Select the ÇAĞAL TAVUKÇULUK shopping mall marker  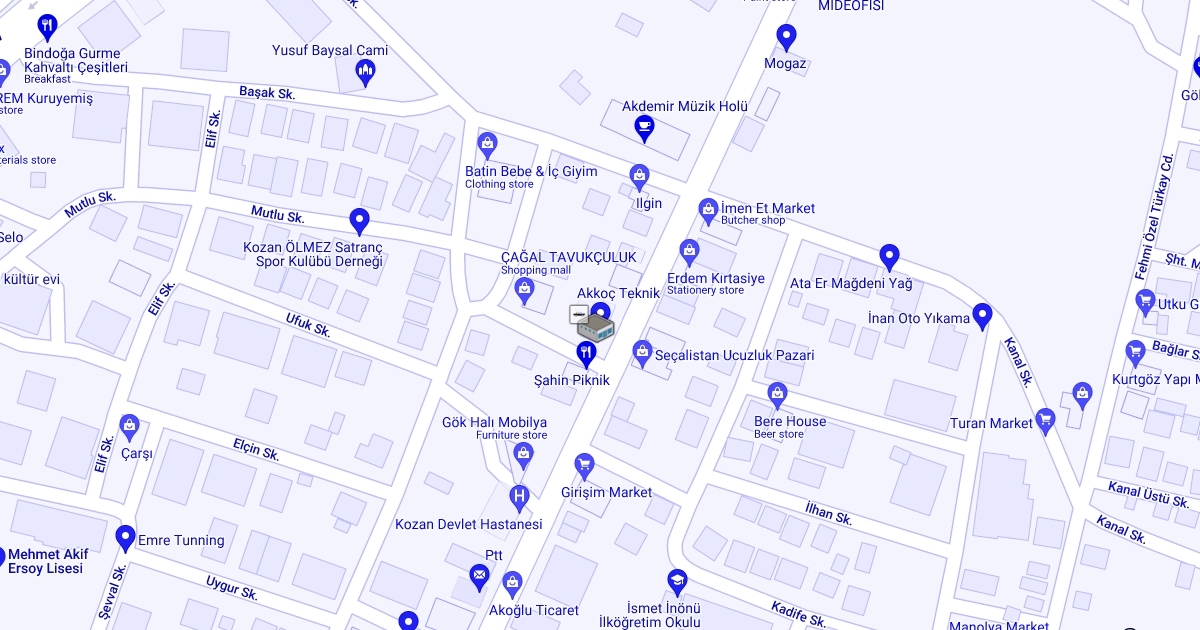coord(524,290)
